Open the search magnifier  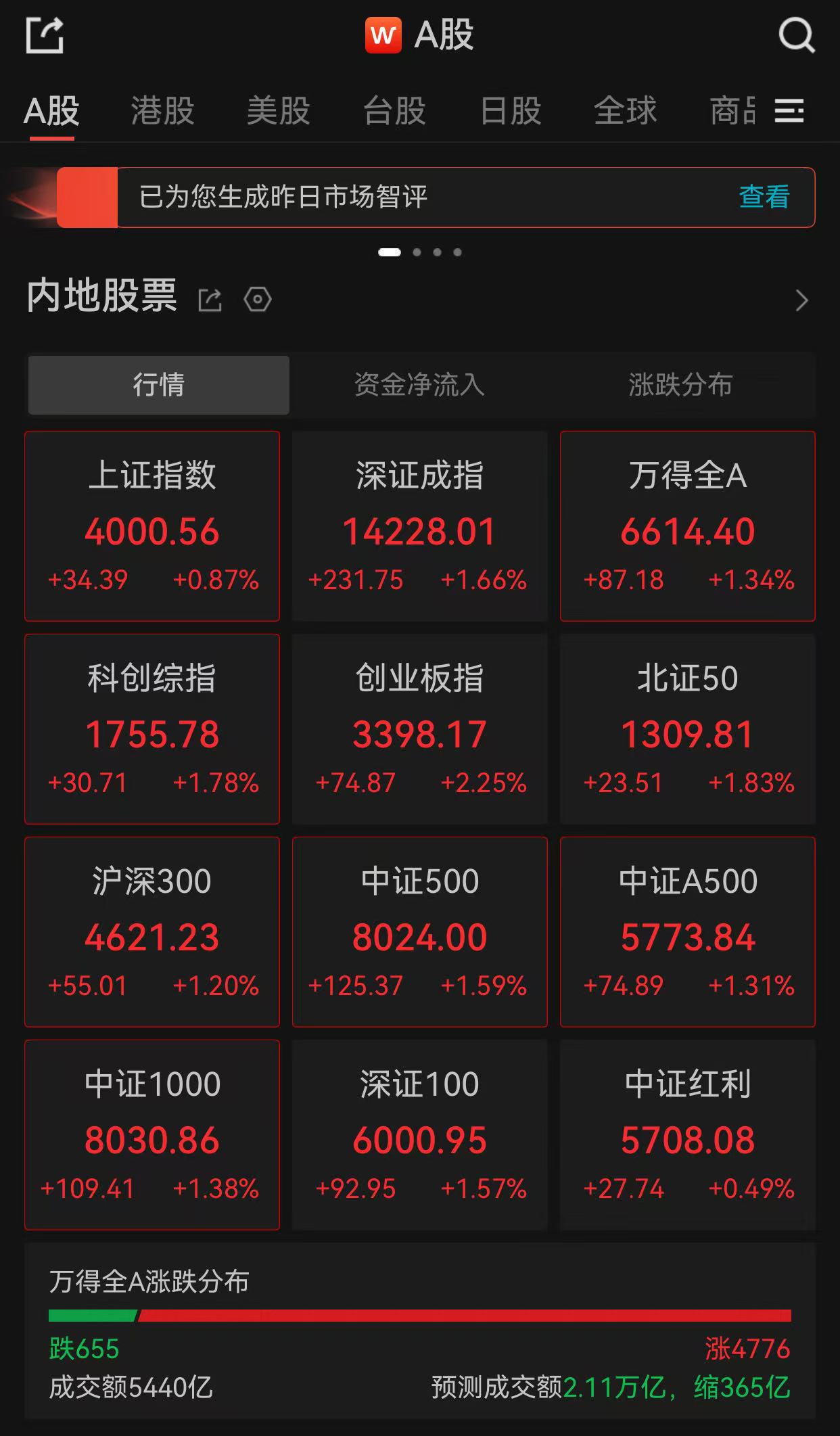[x=796, y=35]
